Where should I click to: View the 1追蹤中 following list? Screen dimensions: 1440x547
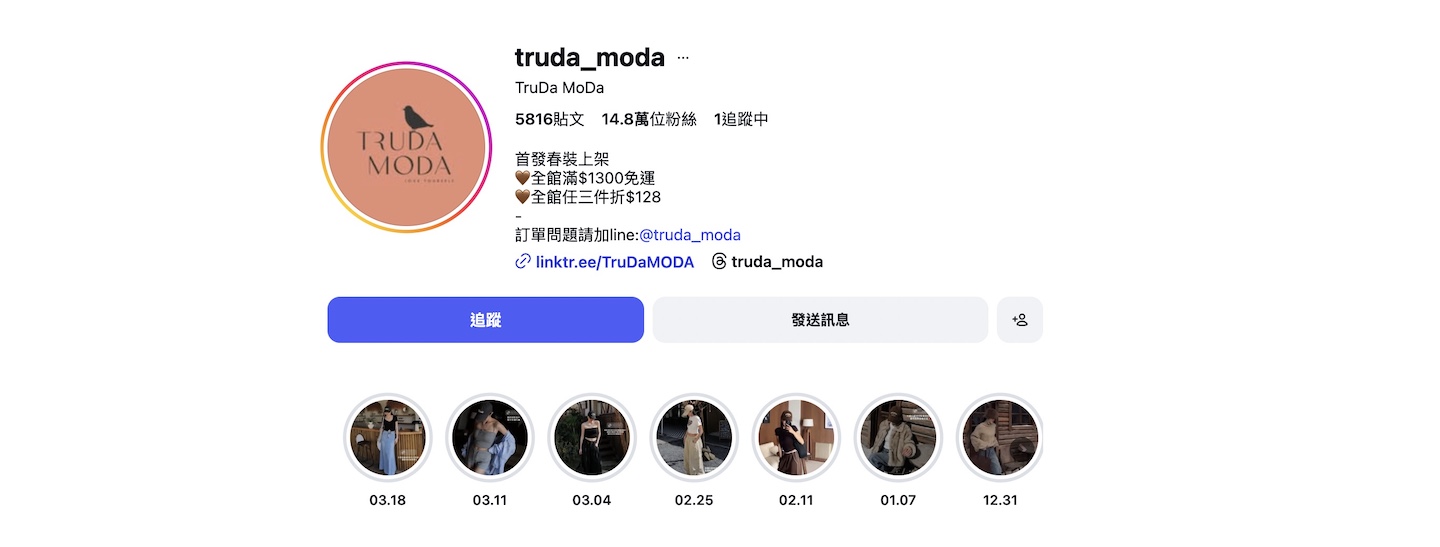[741, 119]
